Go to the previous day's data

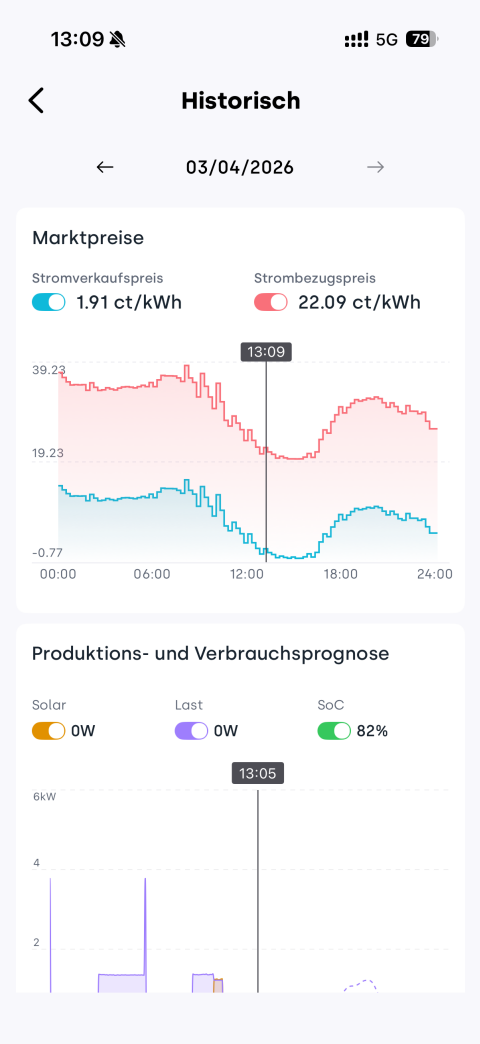[105, 167]
